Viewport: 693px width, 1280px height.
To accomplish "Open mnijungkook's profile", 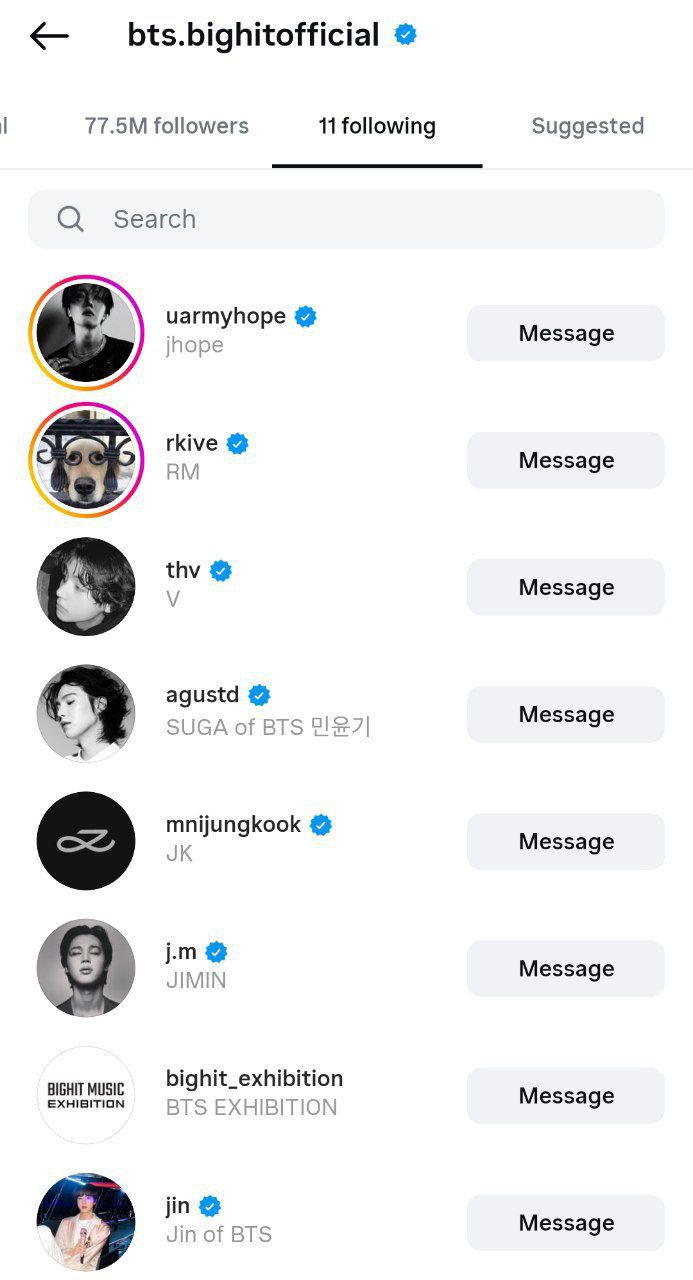I will [233, 825].
